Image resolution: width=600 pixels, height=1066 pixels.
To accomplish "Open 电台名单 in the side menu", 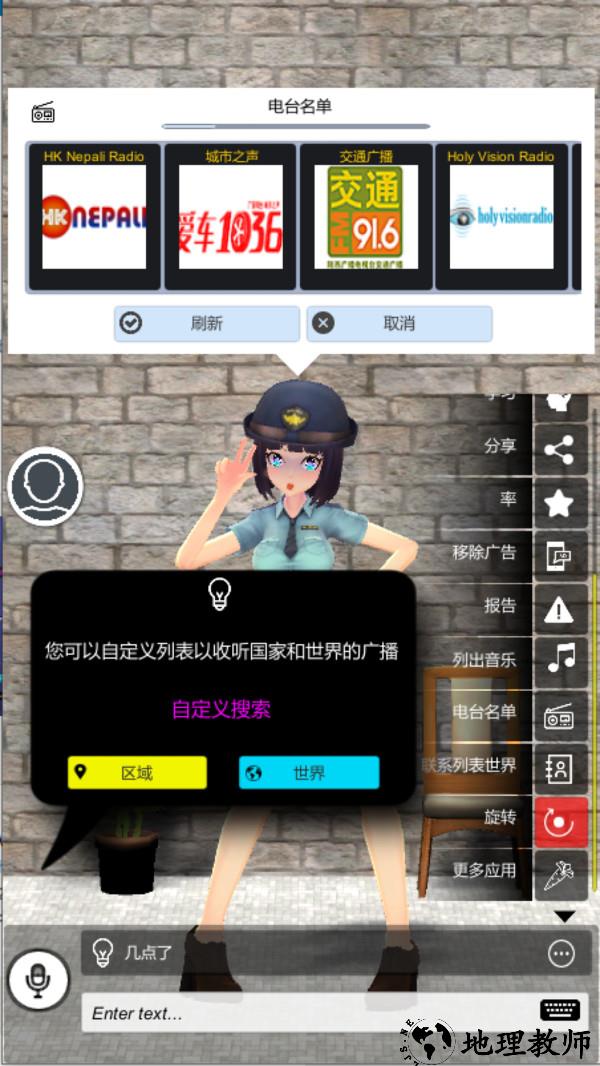I will (560, 714).
